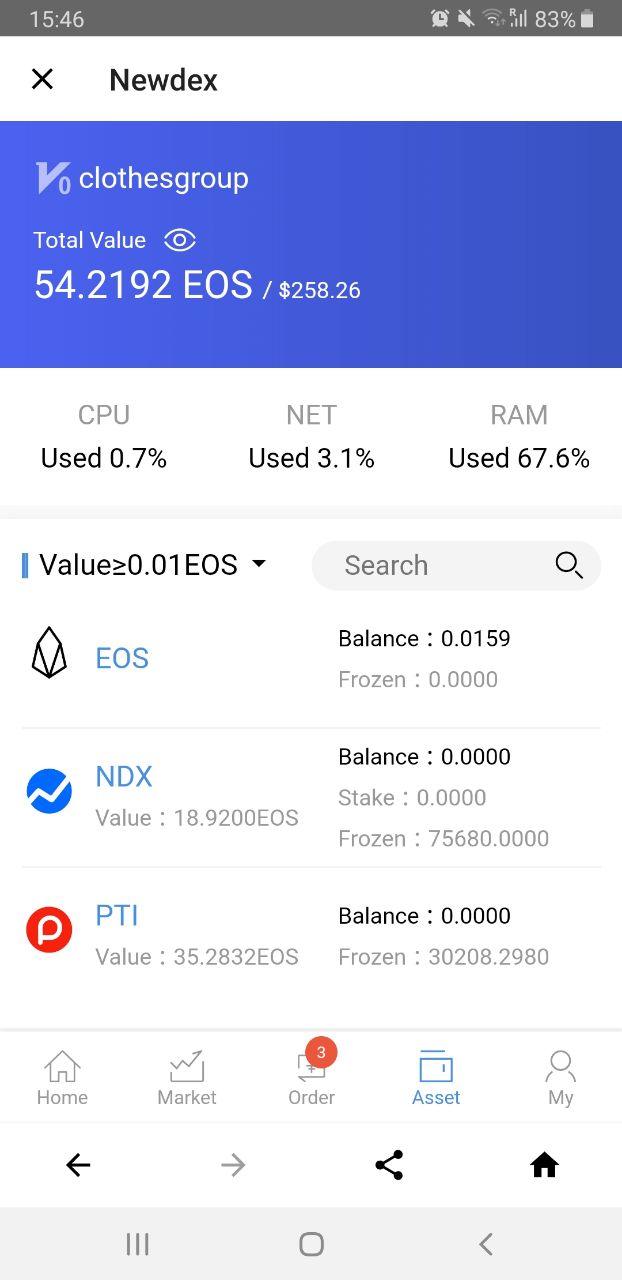
Task: Open Android recent apps
Action: pos(138,1244)
